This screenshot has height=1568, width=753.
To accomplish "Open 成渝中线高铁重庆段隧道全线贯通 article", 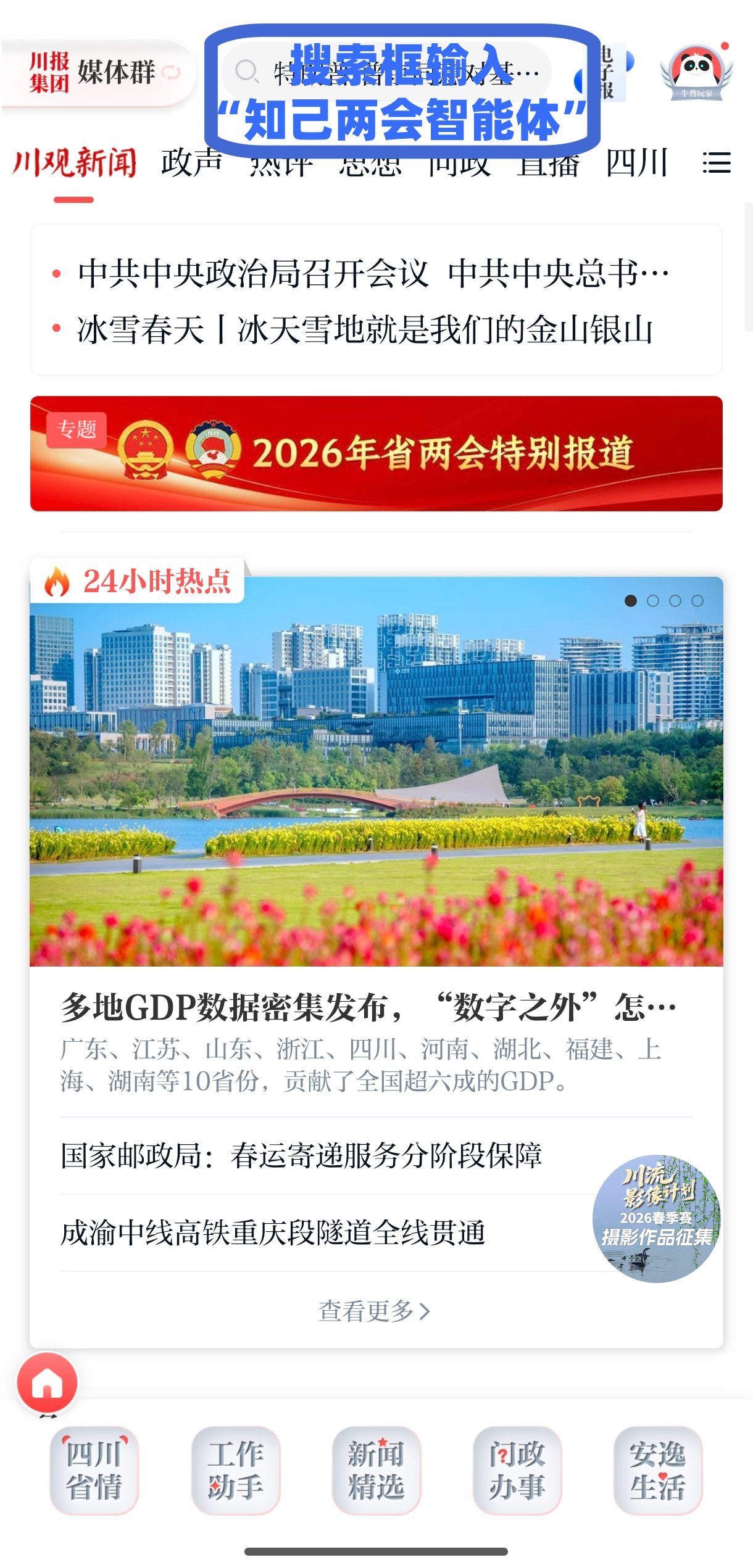I will [x=273, y=1233].
